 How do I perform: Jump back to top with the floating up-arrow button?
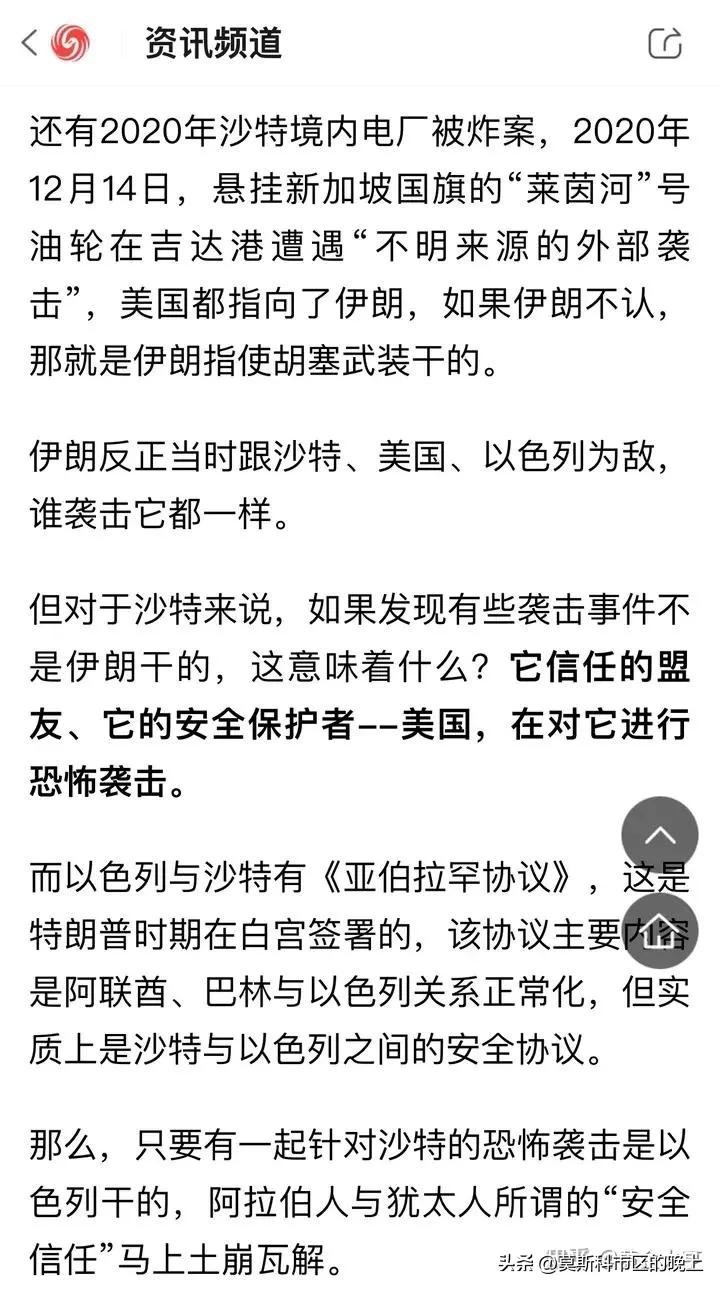659,835
